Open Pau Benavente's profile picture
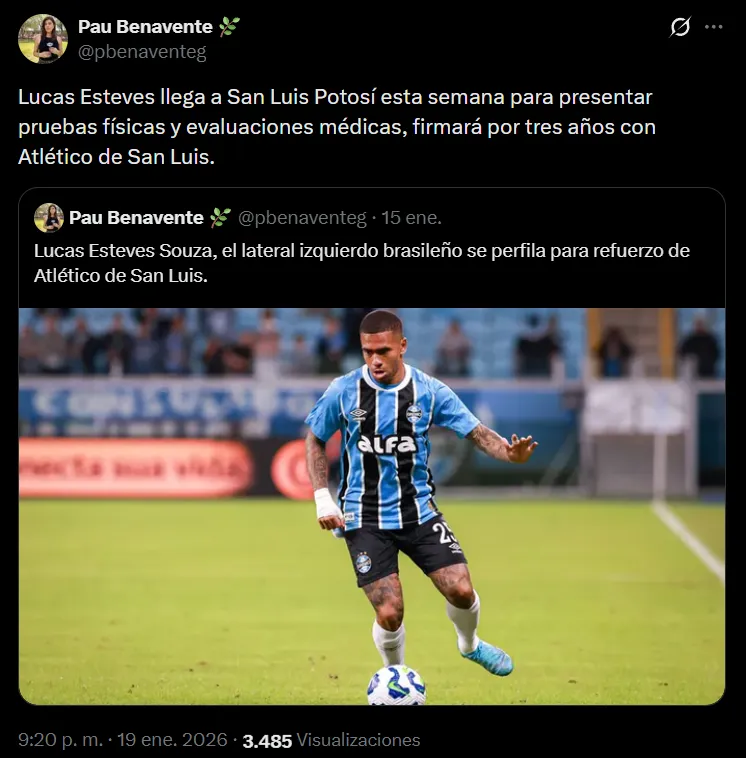Viewport: 746px width, 758px height. 42,39
